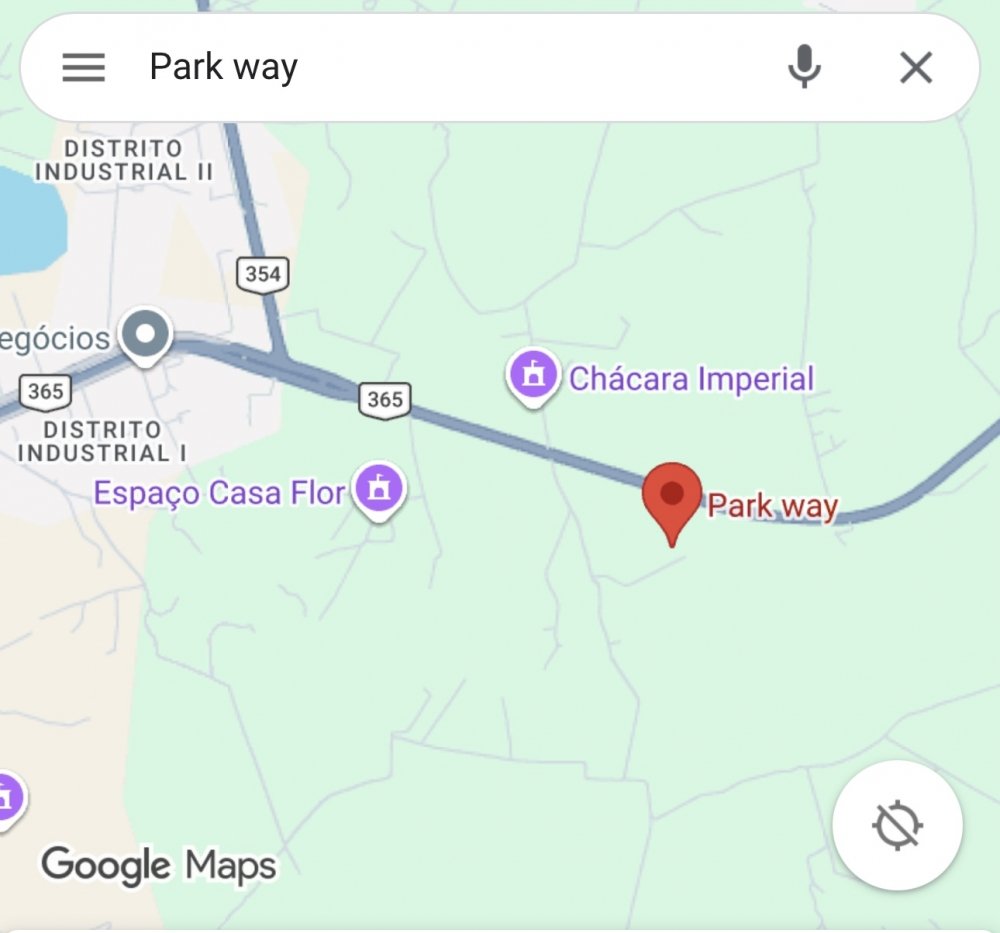The image size is (1000, 933).
Task: Center map on my location
Action: pos(897,826)
